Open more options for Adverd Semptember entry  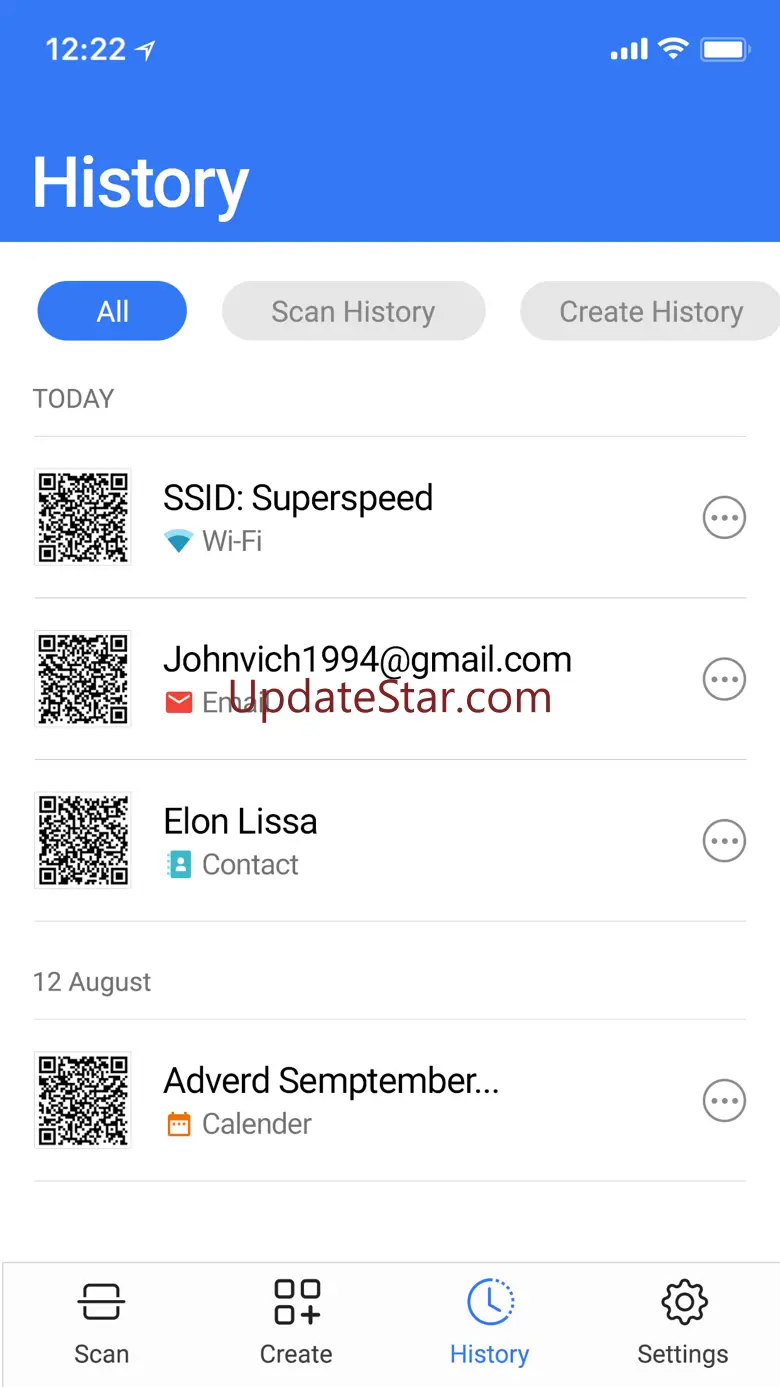tap(724, 1101)
